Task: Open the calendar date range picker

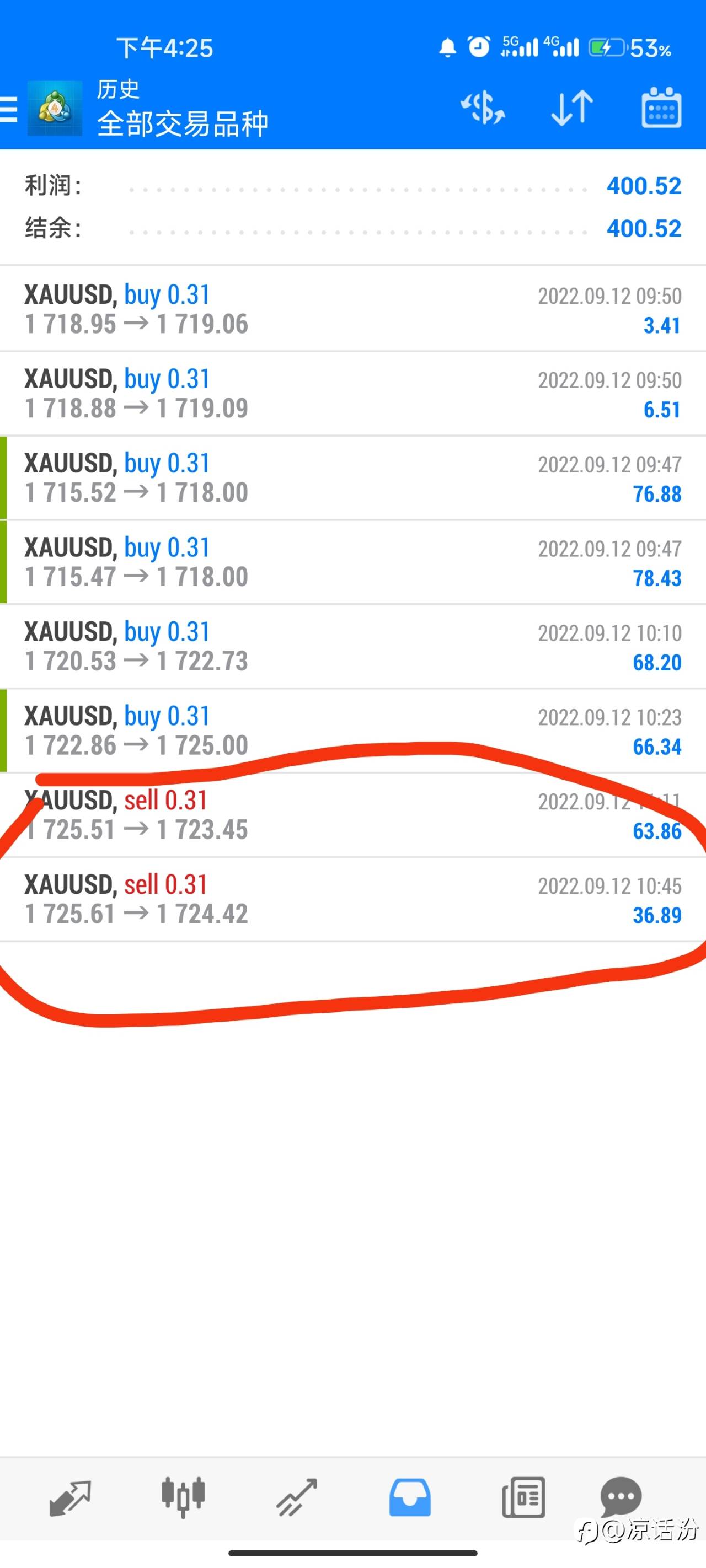Action: point(661,108)
